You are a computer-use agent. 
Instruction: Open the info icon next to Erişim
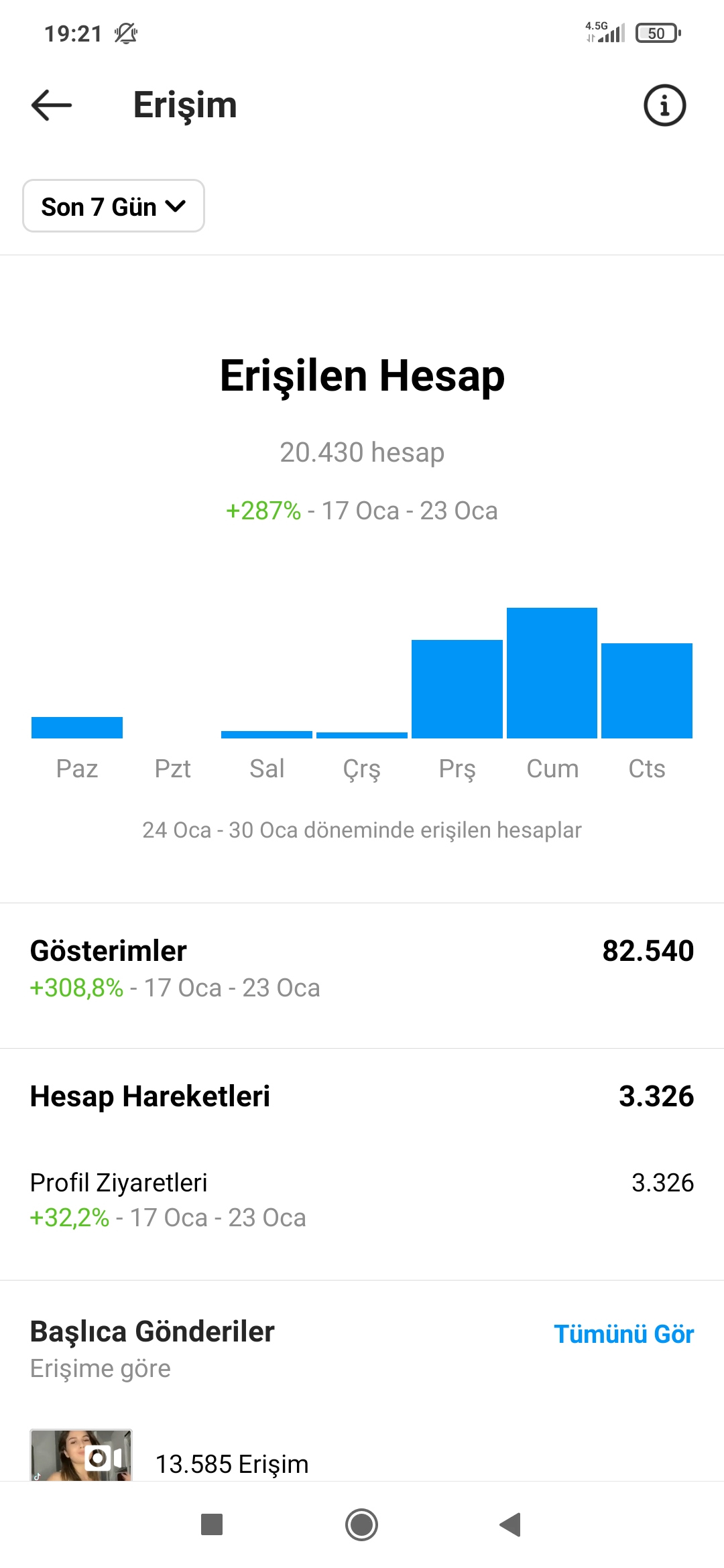tap(664, 105)
